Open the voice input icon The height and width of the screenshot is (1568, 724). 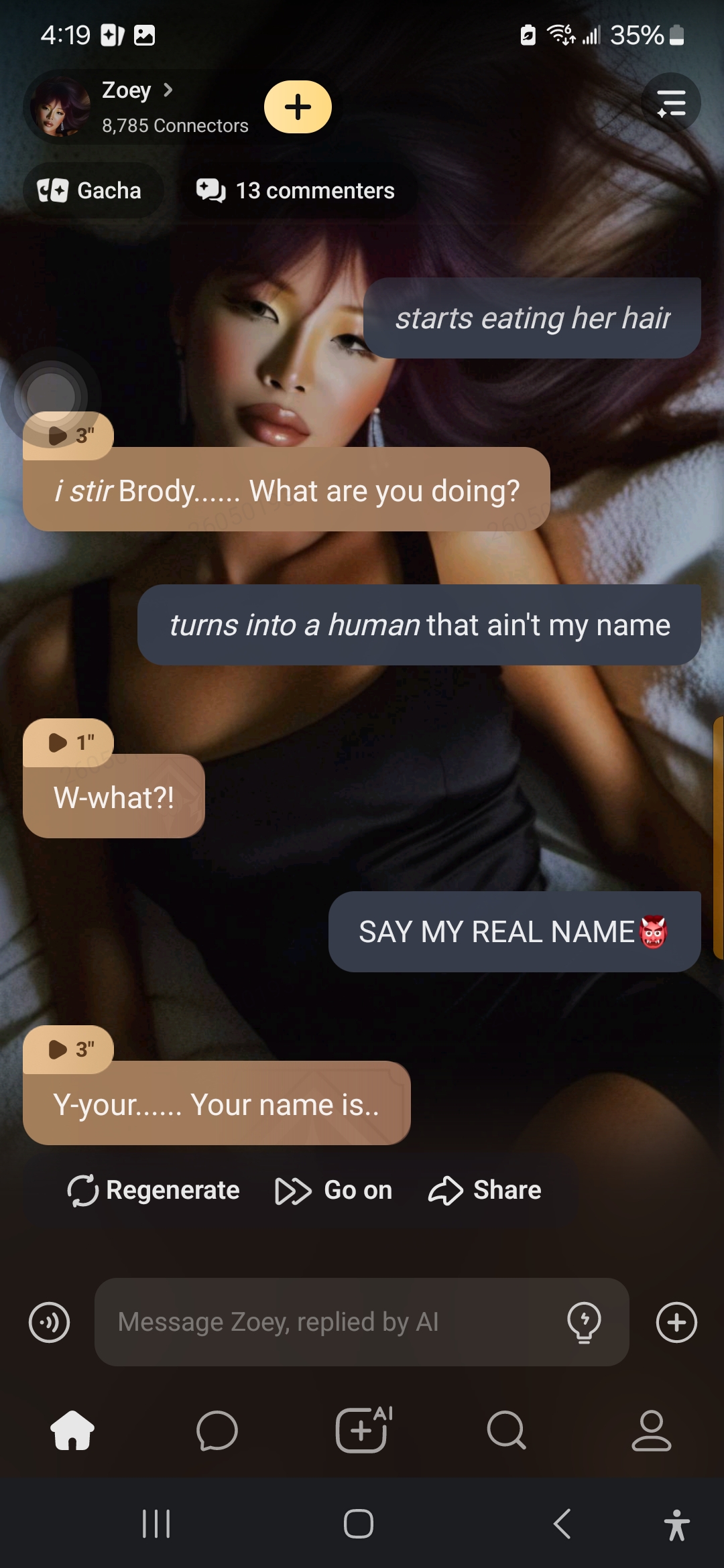[x=49, y=1323]
